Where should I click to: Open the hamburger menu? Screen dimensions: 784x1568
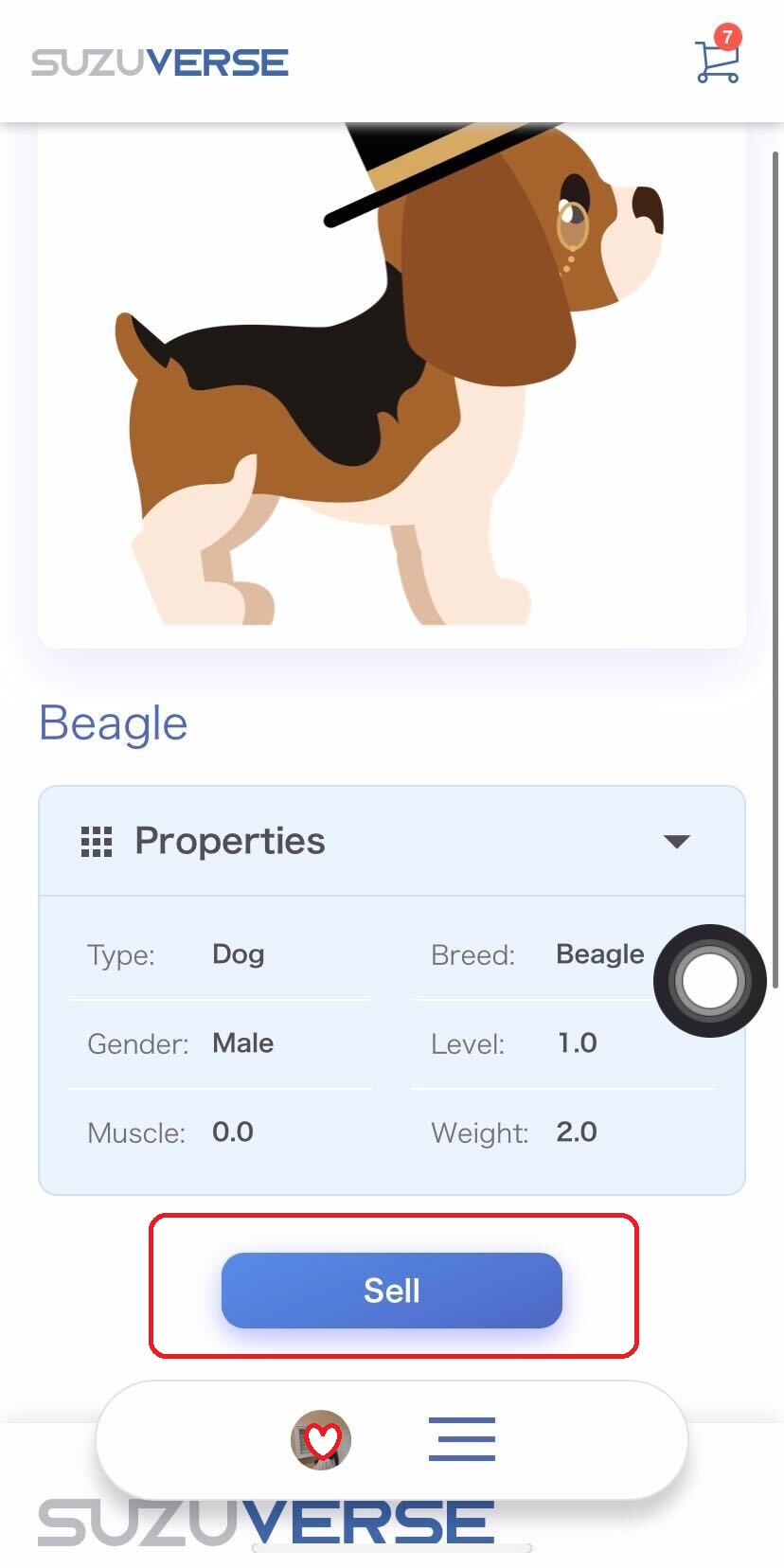tap(461, 1438)
